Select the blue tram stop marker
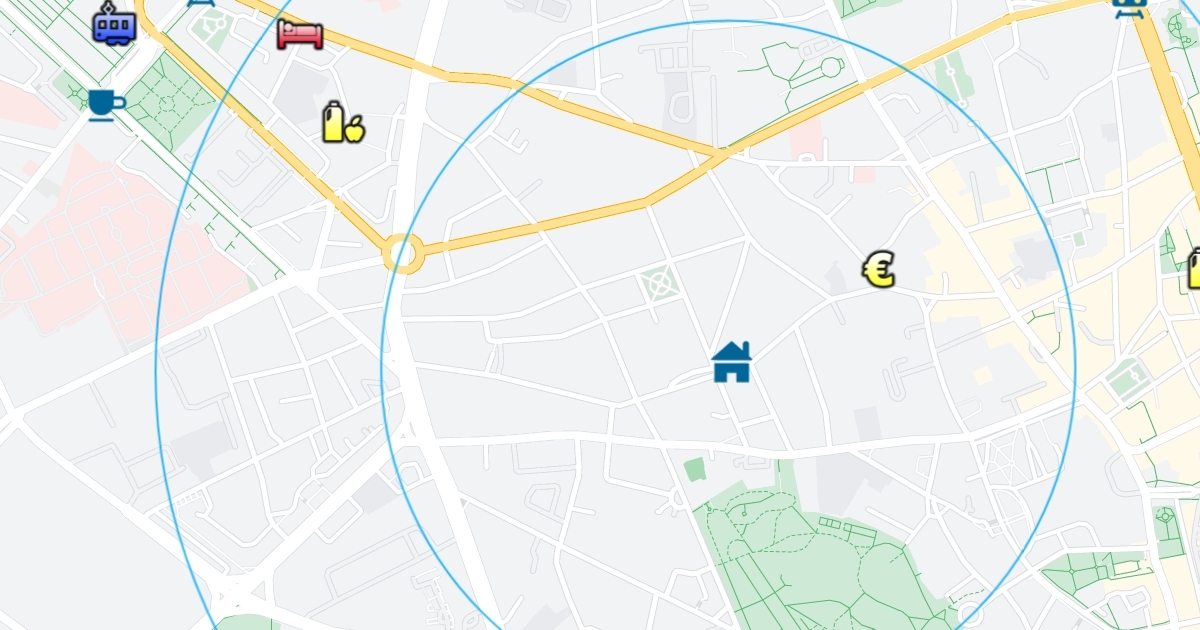Screen dimensions: 1200x630 [114, 22]
